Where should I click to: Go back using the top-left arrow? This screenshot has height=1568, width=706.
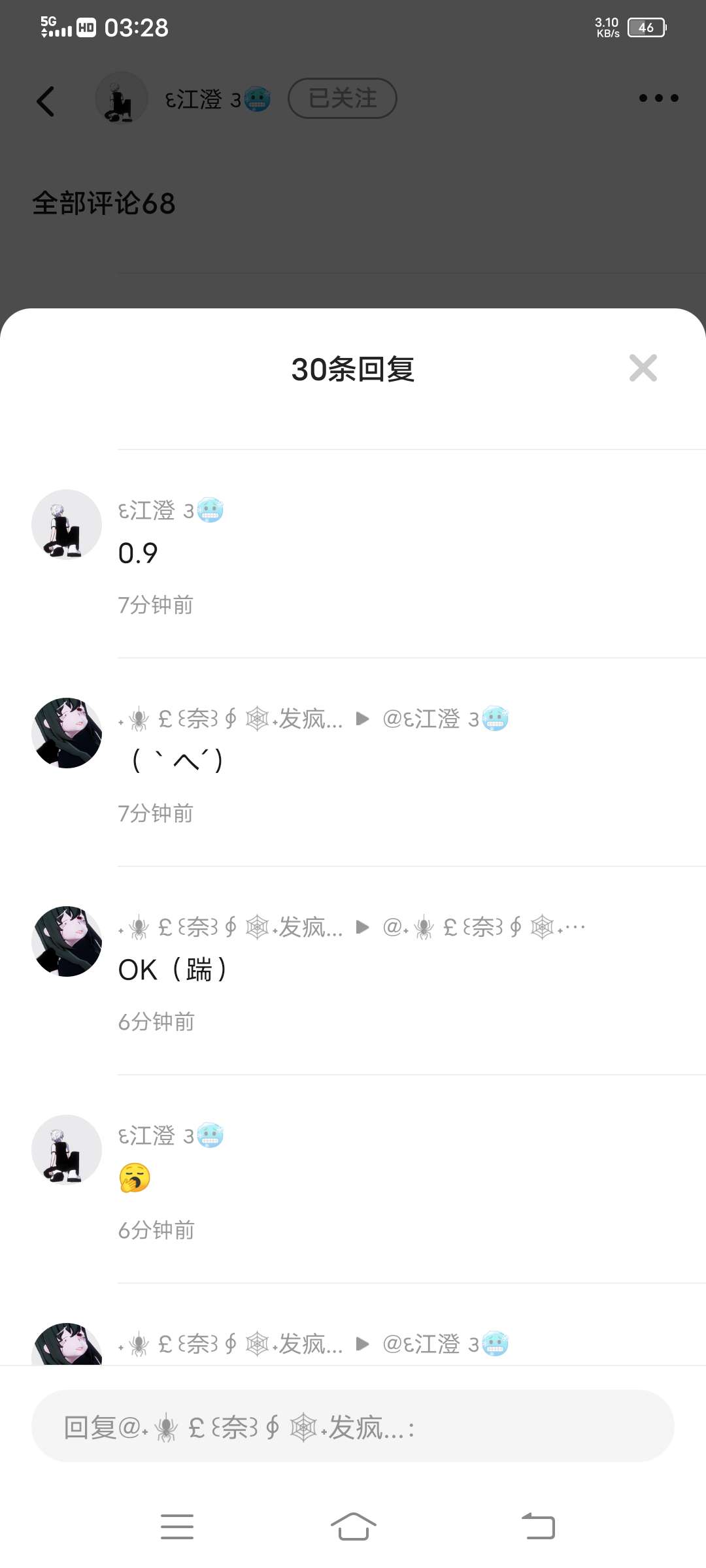point(46,101)
